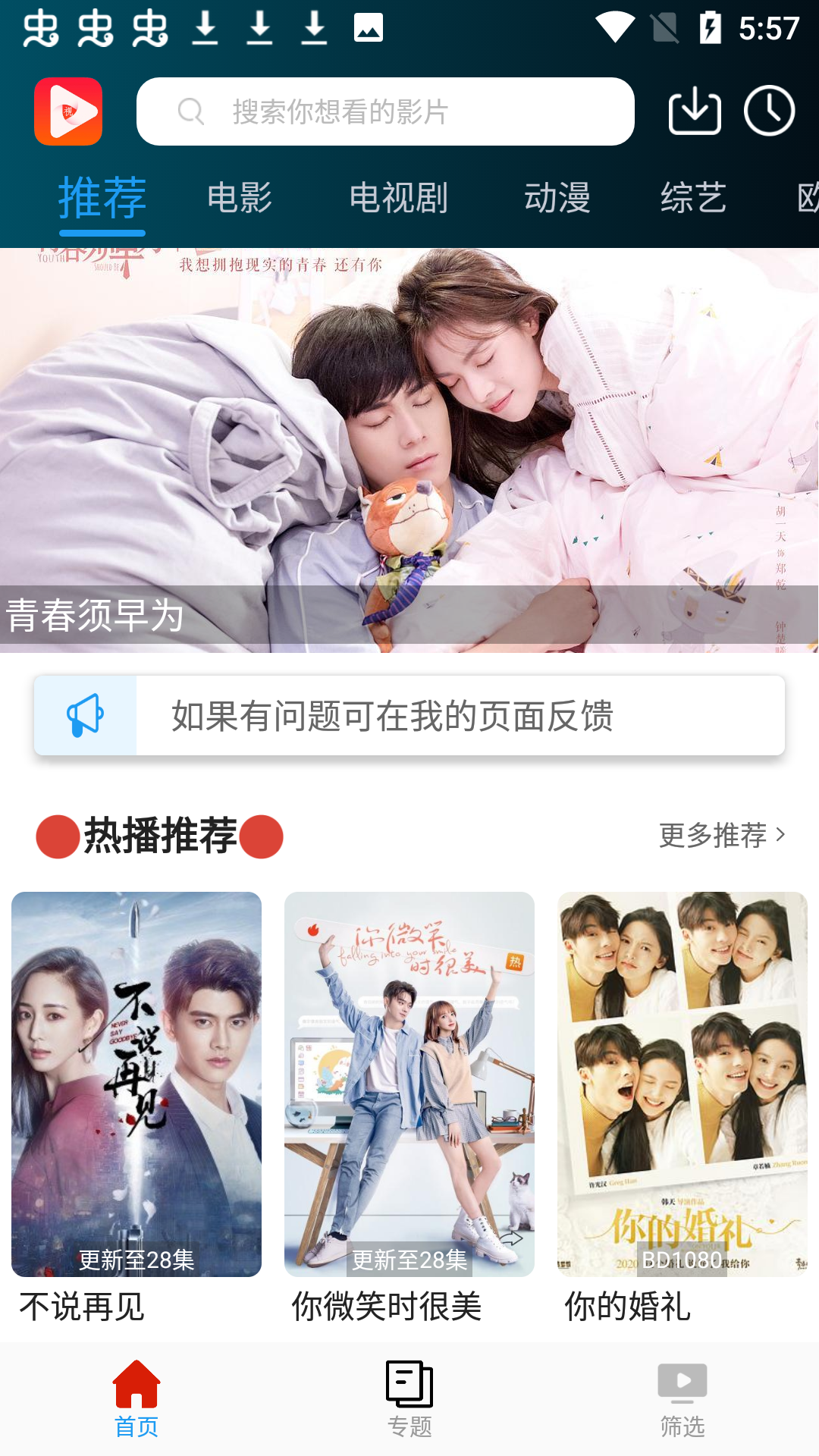
Task: Switch to the 综艺 tab
Action: [693, 198]
